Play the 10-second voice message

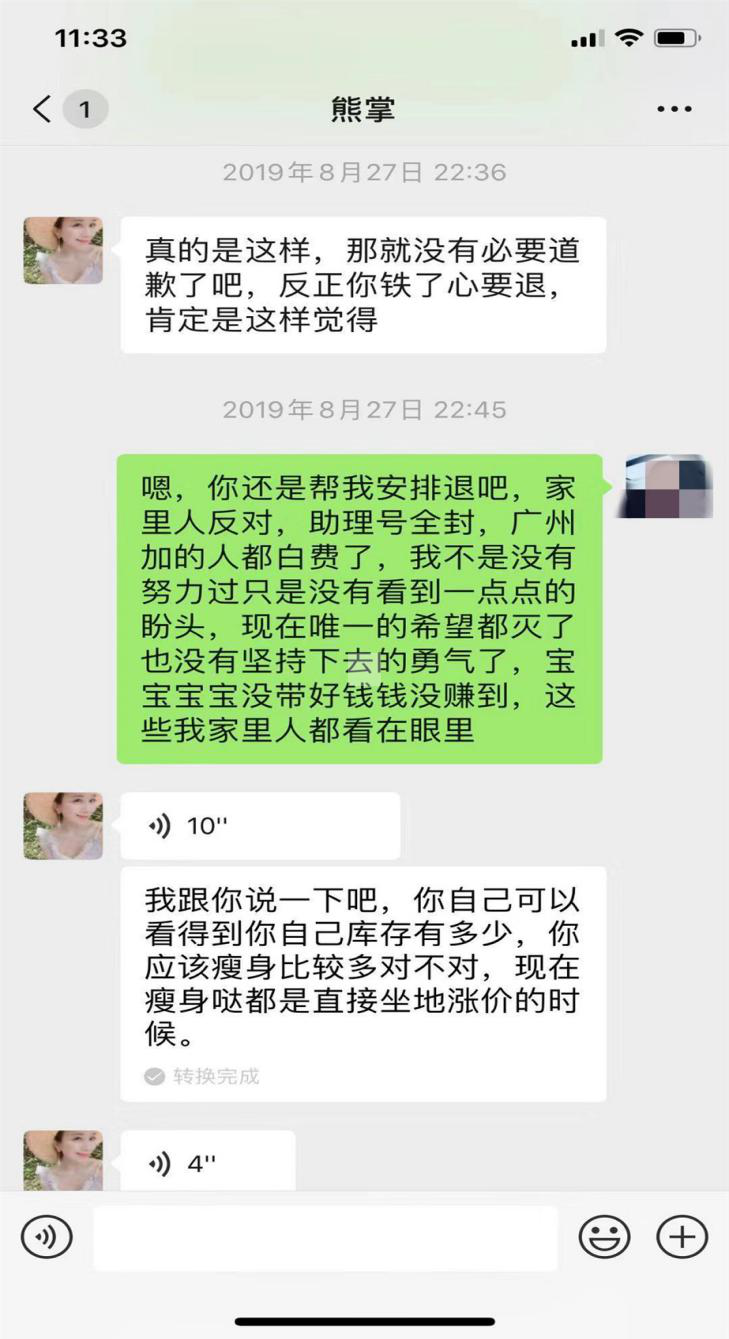260,826
